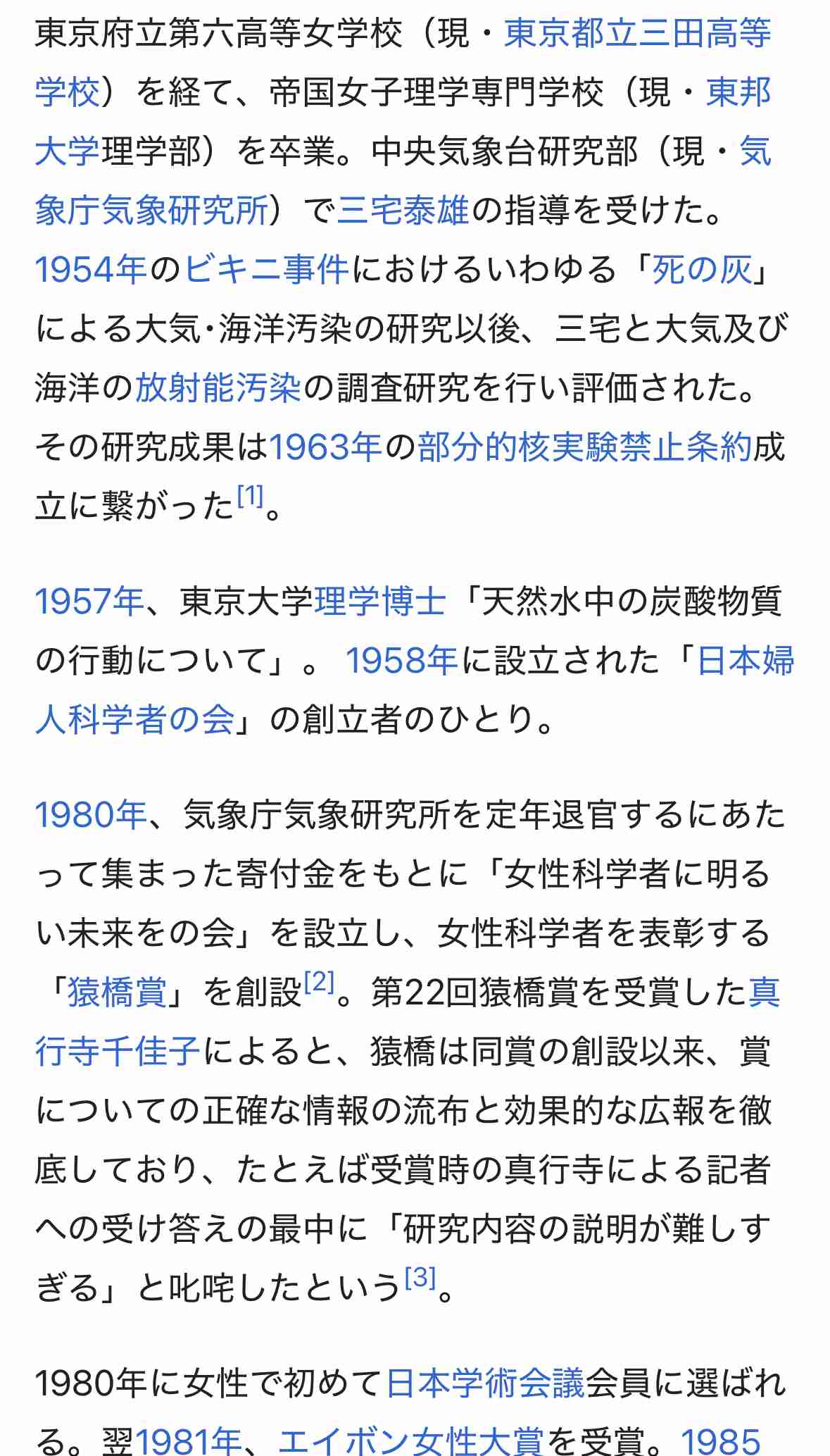Tap the 1963年 link
This screenshot has width=830, height=1456.
[x=325, y=447]
